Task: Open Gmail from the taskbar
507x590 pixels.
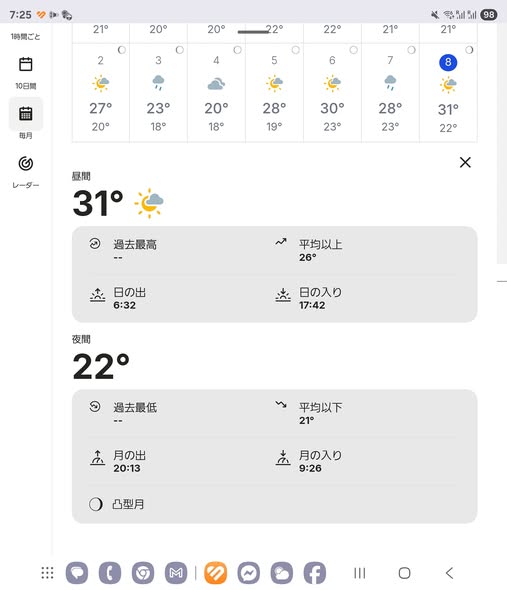Action: [x=176, y=573]
